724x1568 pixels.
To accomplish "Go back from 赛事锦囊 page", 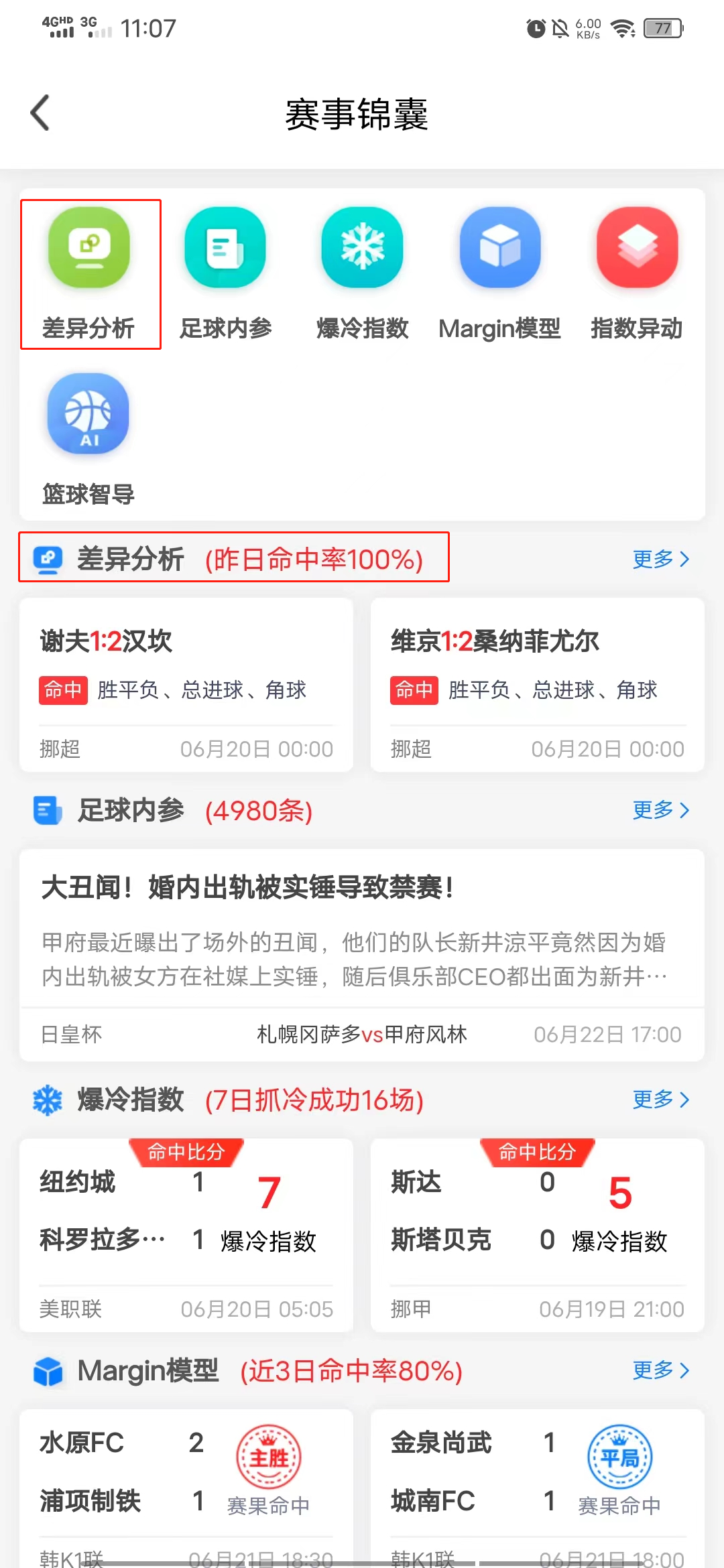I will [x=40, y=113].
